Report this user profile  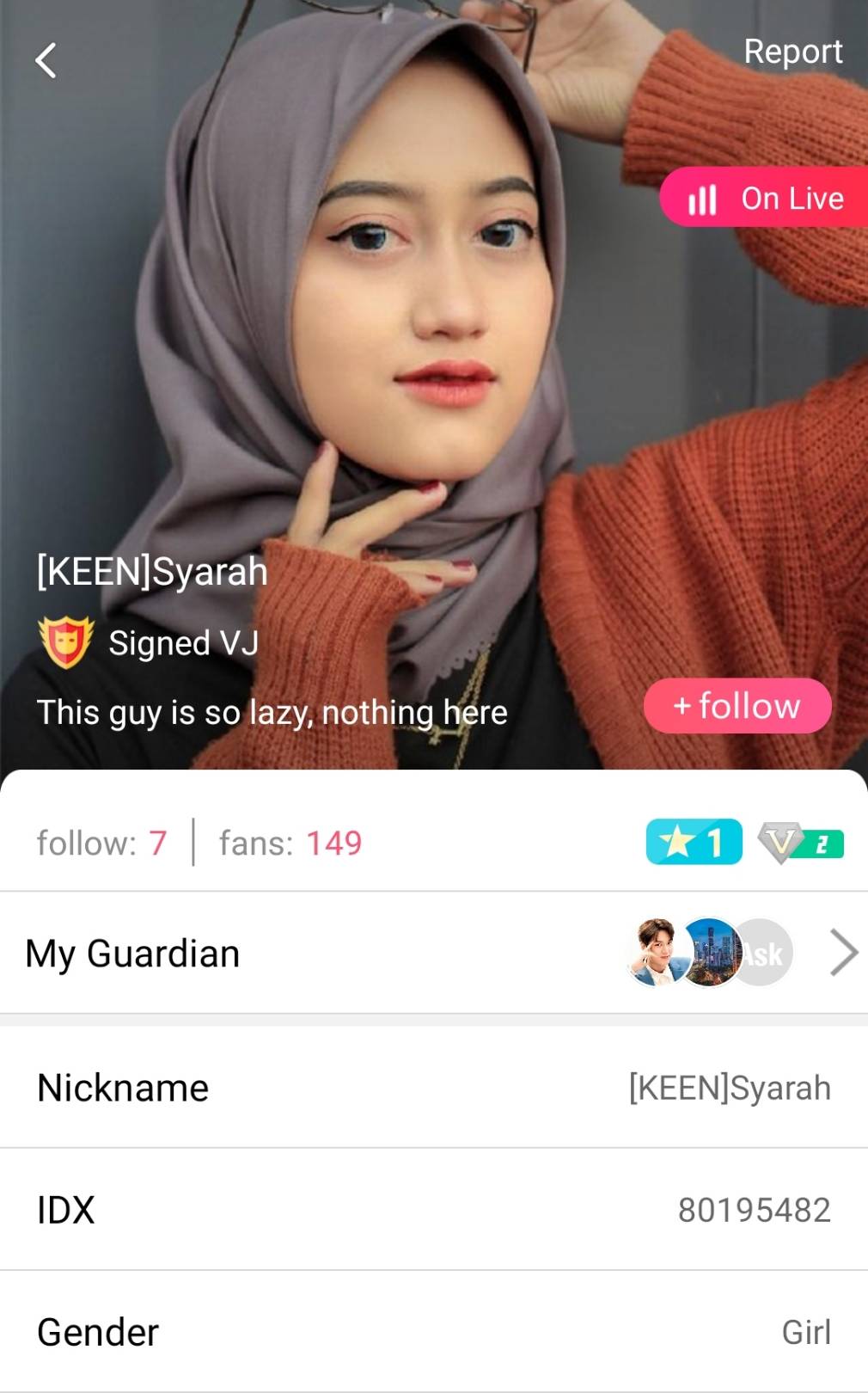pyautogui.click(x=792, y=52)
